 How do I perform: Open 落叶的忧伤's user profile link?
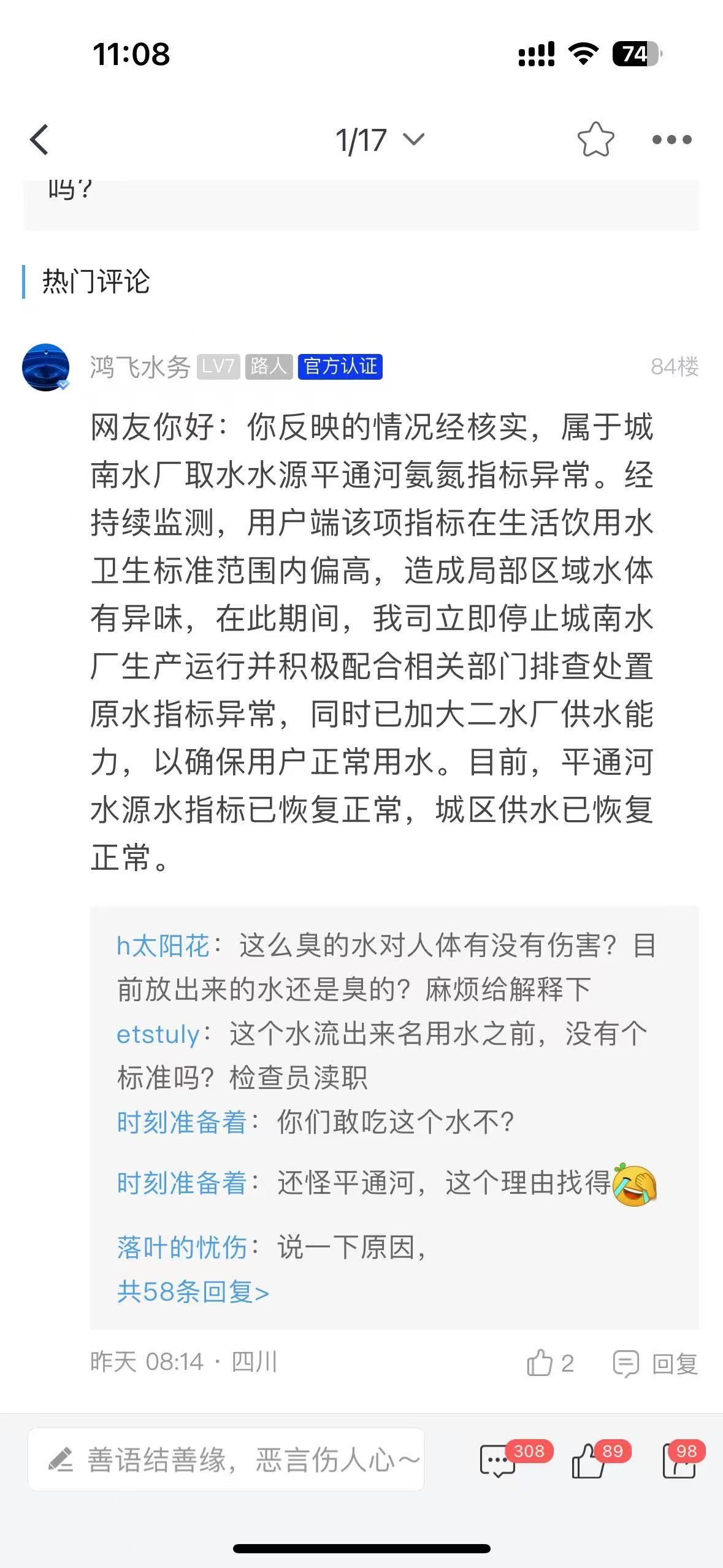pyautogui.click(x=182, y=1247)
